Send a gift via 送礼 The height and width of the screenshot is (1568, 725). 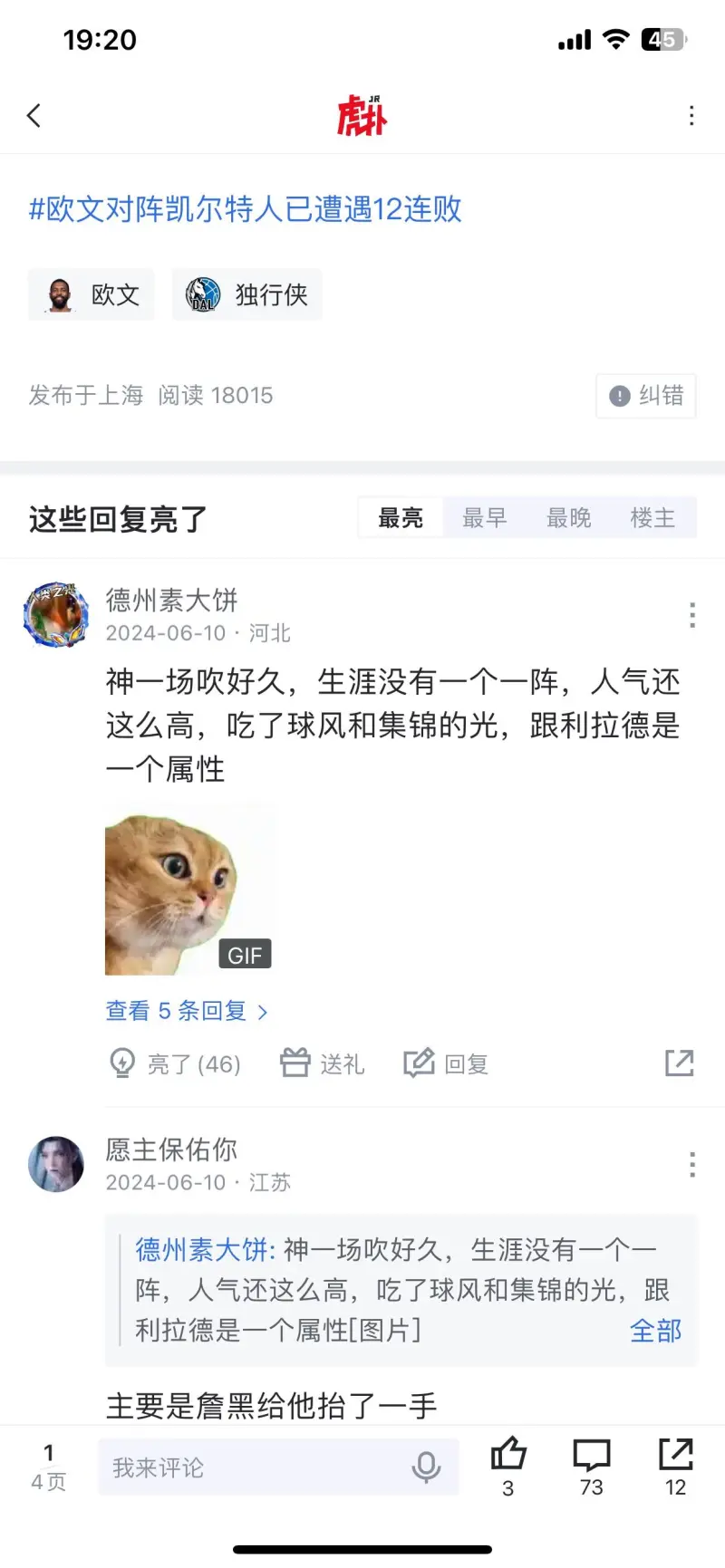coord(323,1063)
